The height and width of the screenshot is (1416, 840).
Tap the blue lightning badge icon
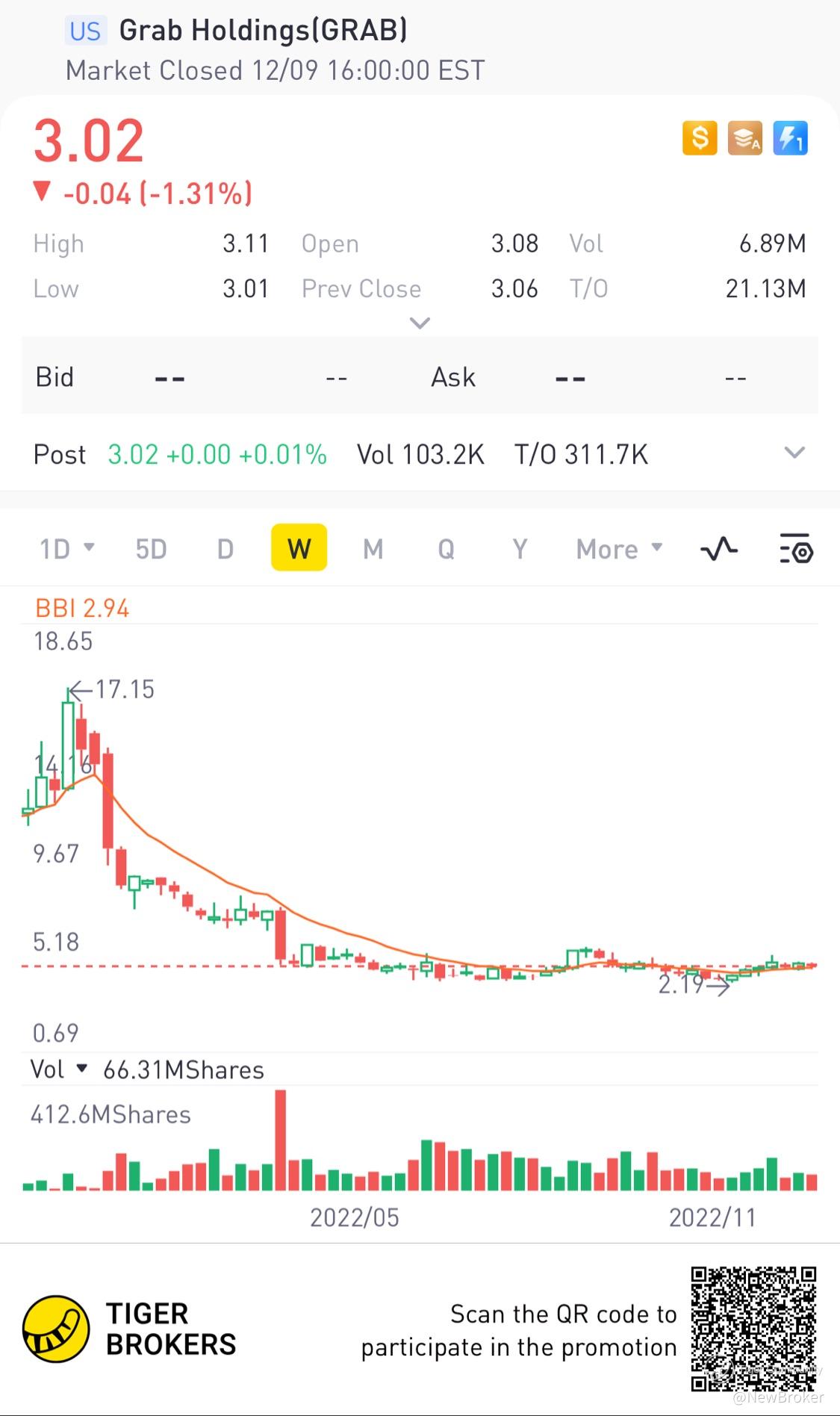click(790, 138)
